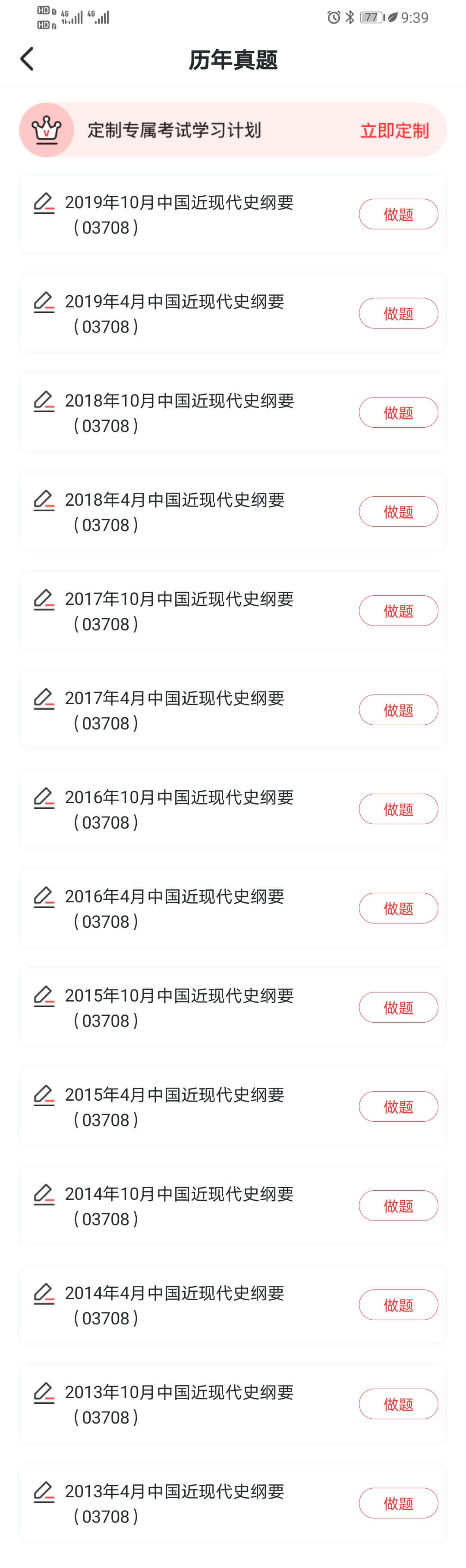Tap 做题 for the 2019年4月 paper
This screenshot has height=1568, width=466.
398,313
